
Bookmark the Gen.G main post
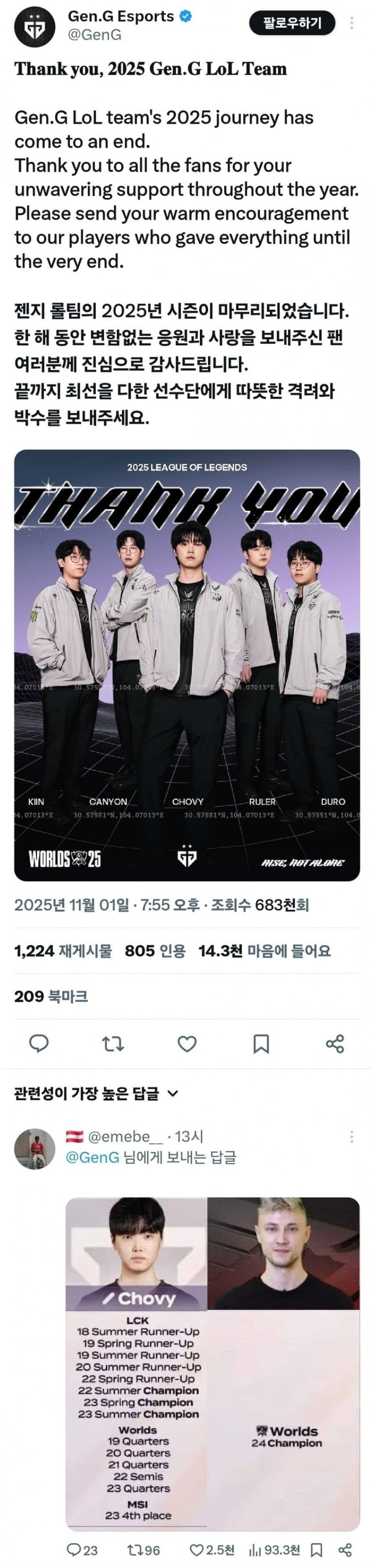point(261,1044)
